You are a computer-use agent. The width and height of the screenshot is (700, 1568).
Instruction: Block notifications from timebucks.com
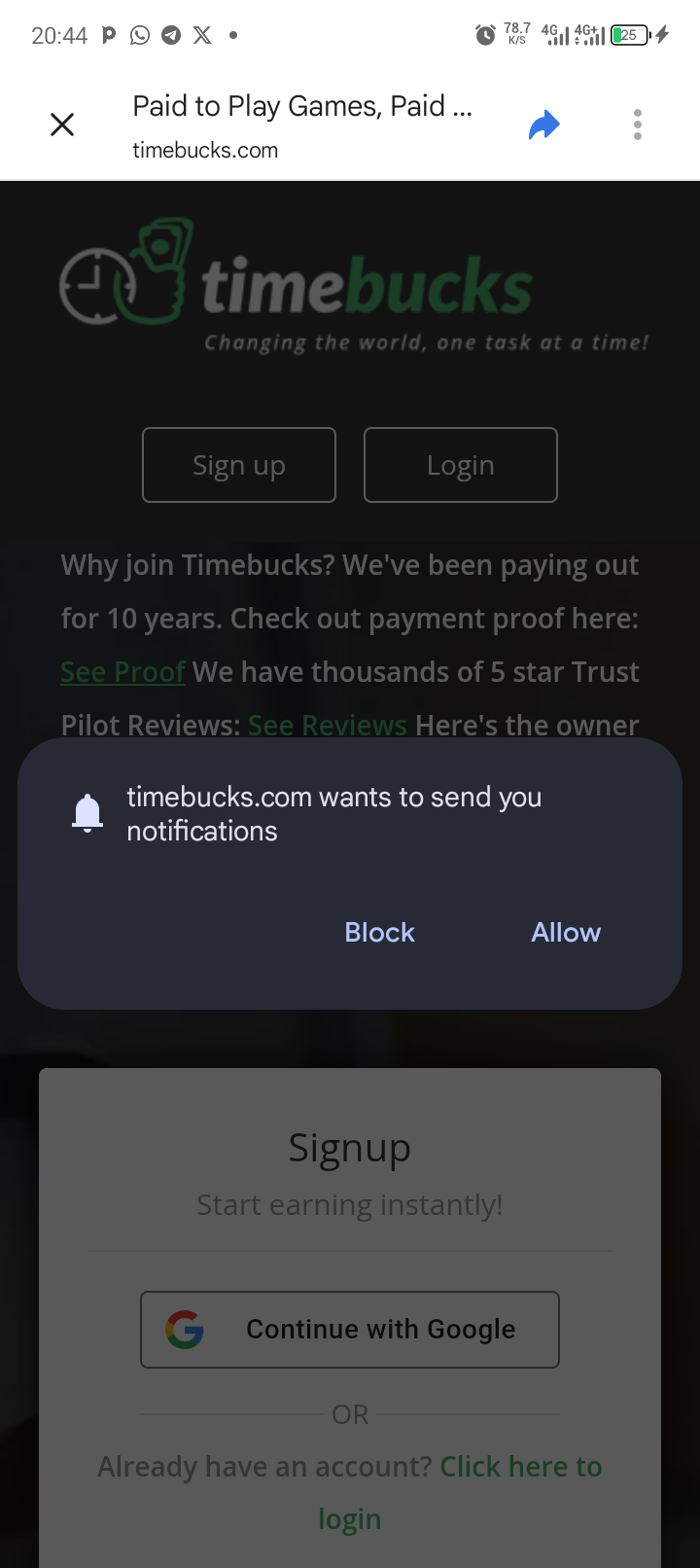pos(379,932)
